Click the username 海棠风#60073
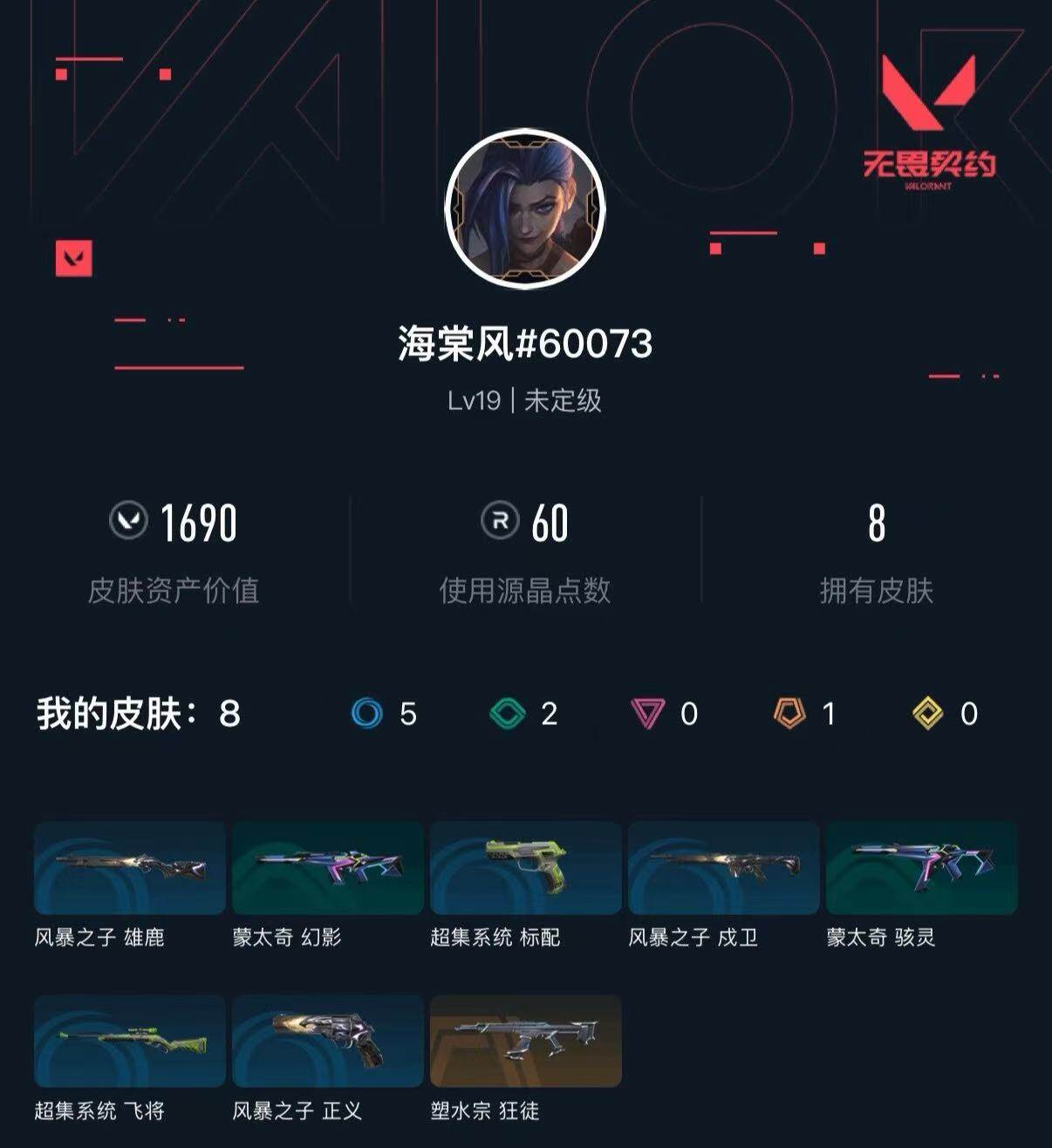The width and height of the screenshot is (1052, 1148). pos(526,345)
